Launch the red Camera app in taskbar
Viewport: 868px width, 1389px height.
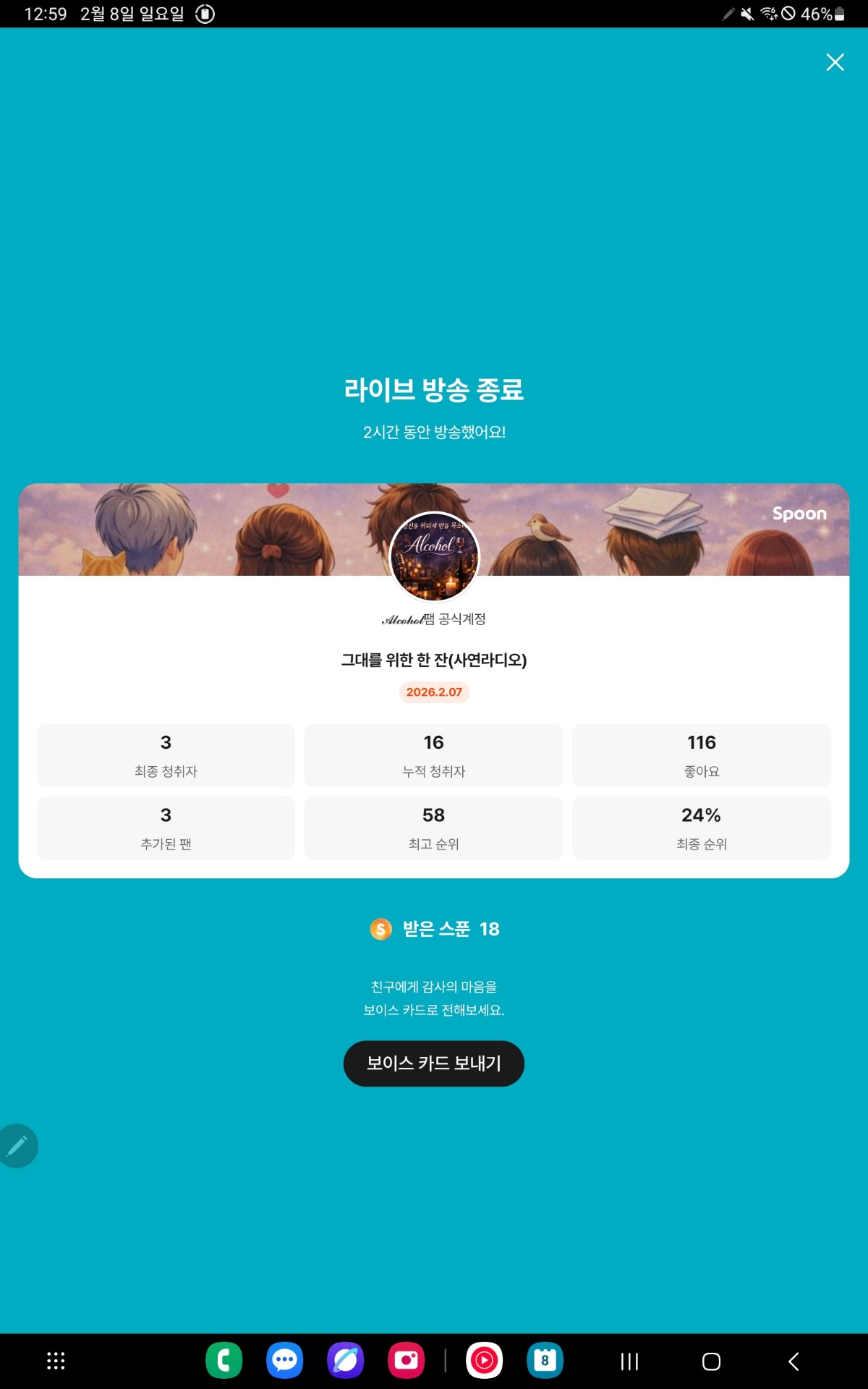click(406, 1361)
